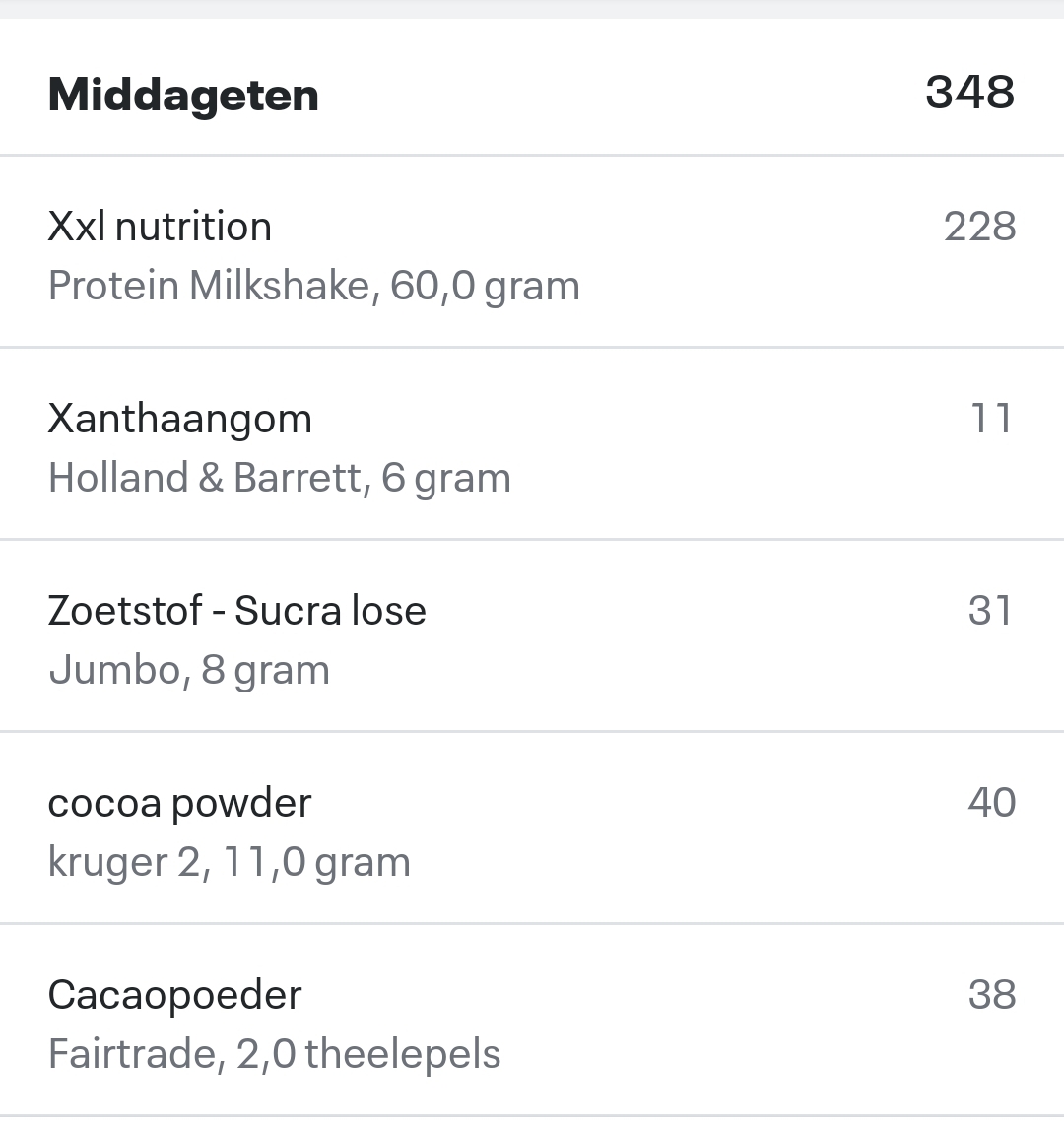The height and width of the screenshot is (1121, 1064).
Task: Click the 40 calorie value for cocoa powder
Action: click(992, 803)
